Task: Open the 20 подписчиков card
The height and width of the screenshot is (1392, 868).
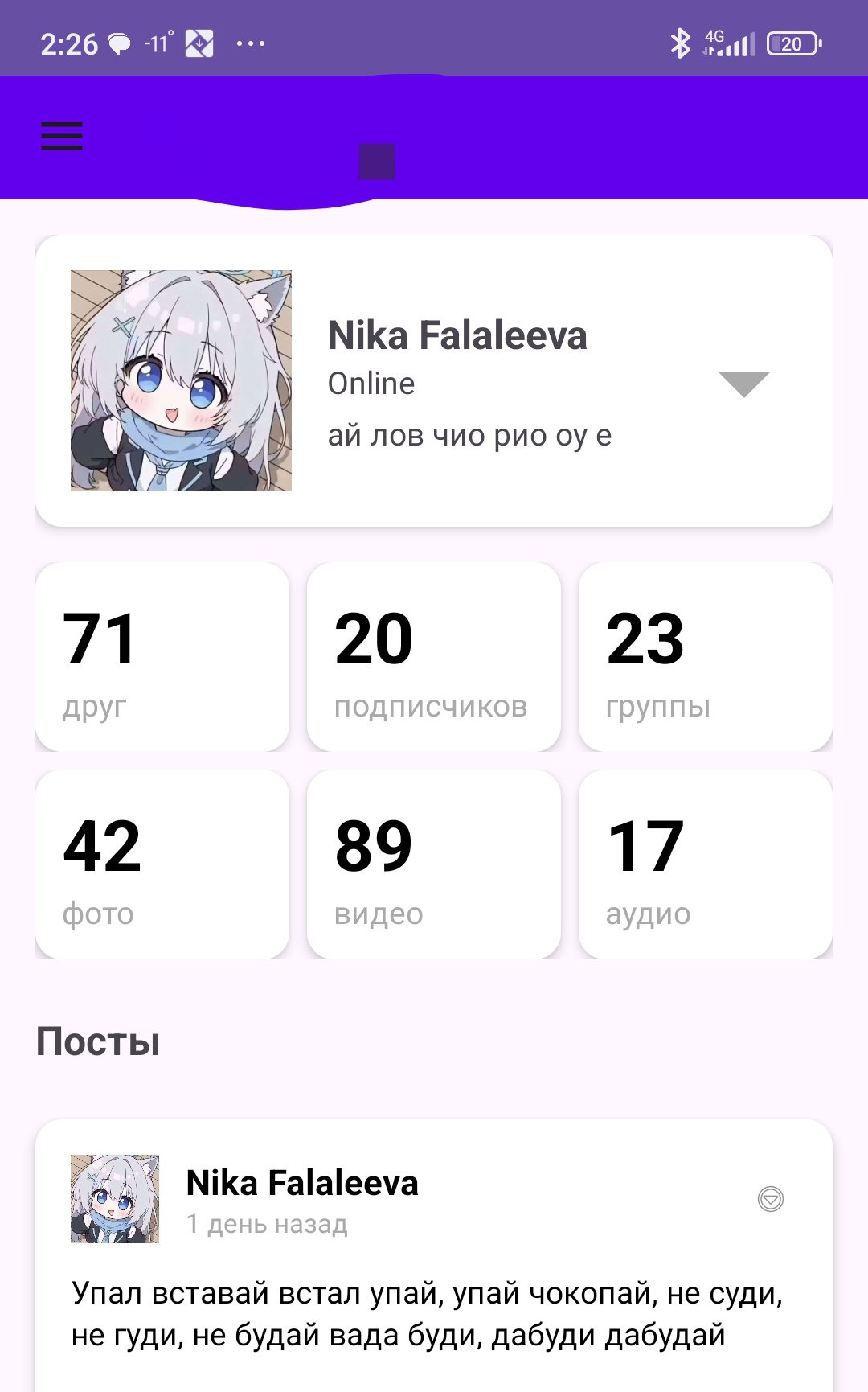Action: pyautogui.click(x=433, y=657)
